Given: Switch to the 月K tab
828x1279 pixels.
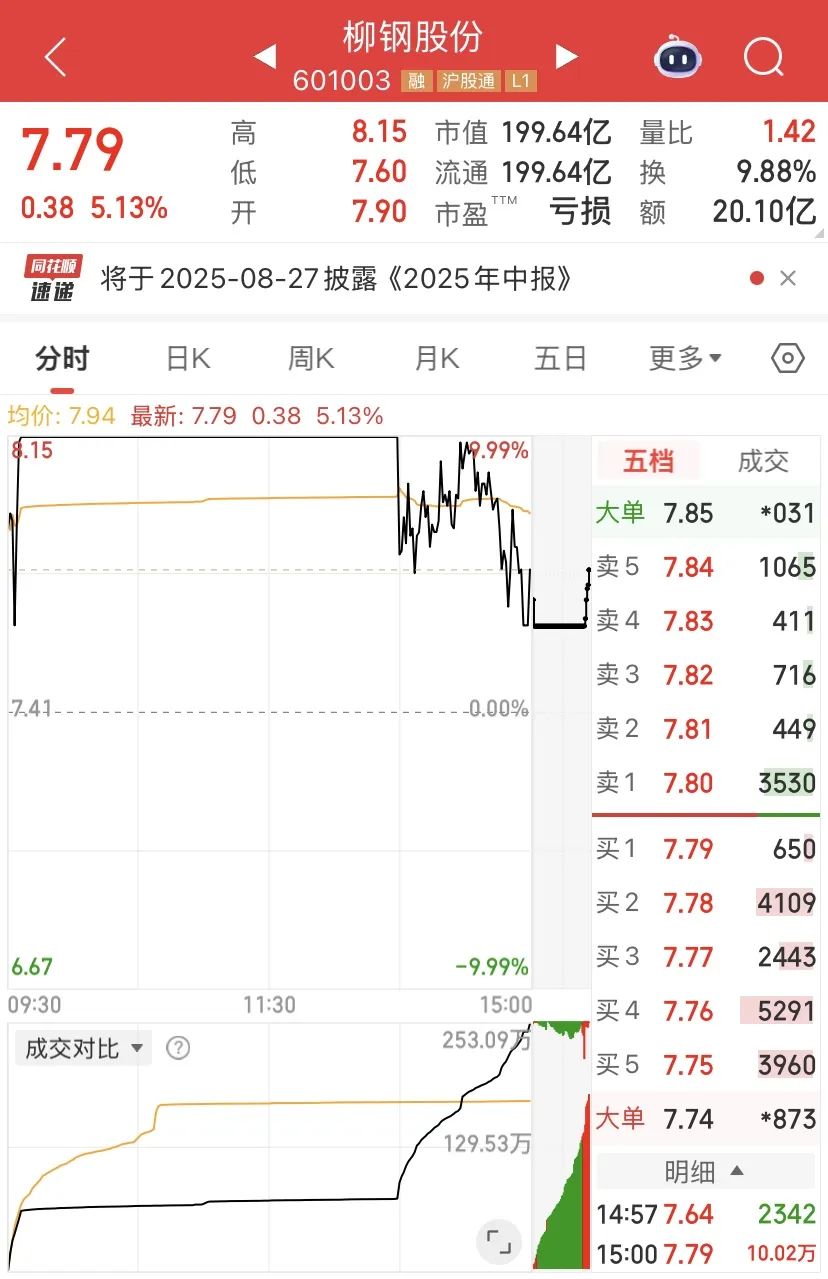Looking at the screenshot, I should [x=436, y=358].
